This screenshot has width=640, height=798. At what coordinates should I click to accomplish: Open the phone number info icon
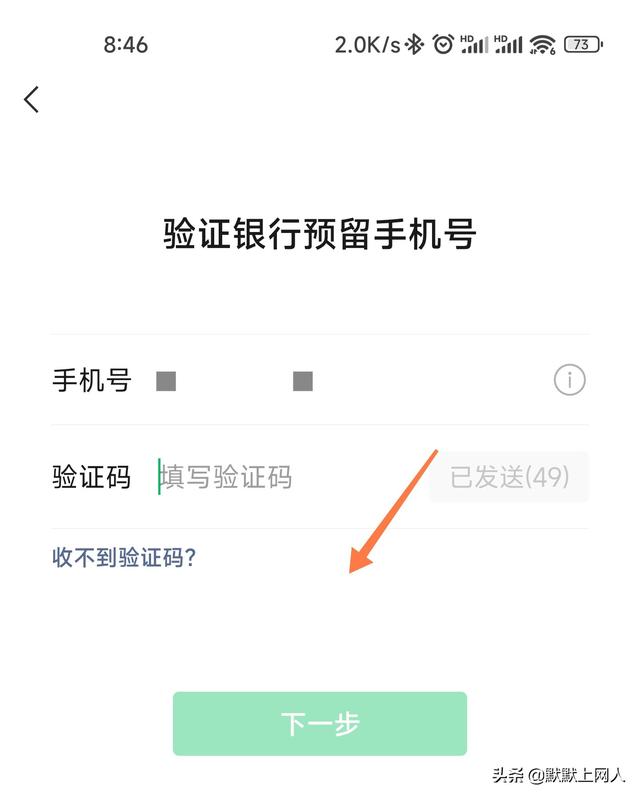(x=569, y=380)
